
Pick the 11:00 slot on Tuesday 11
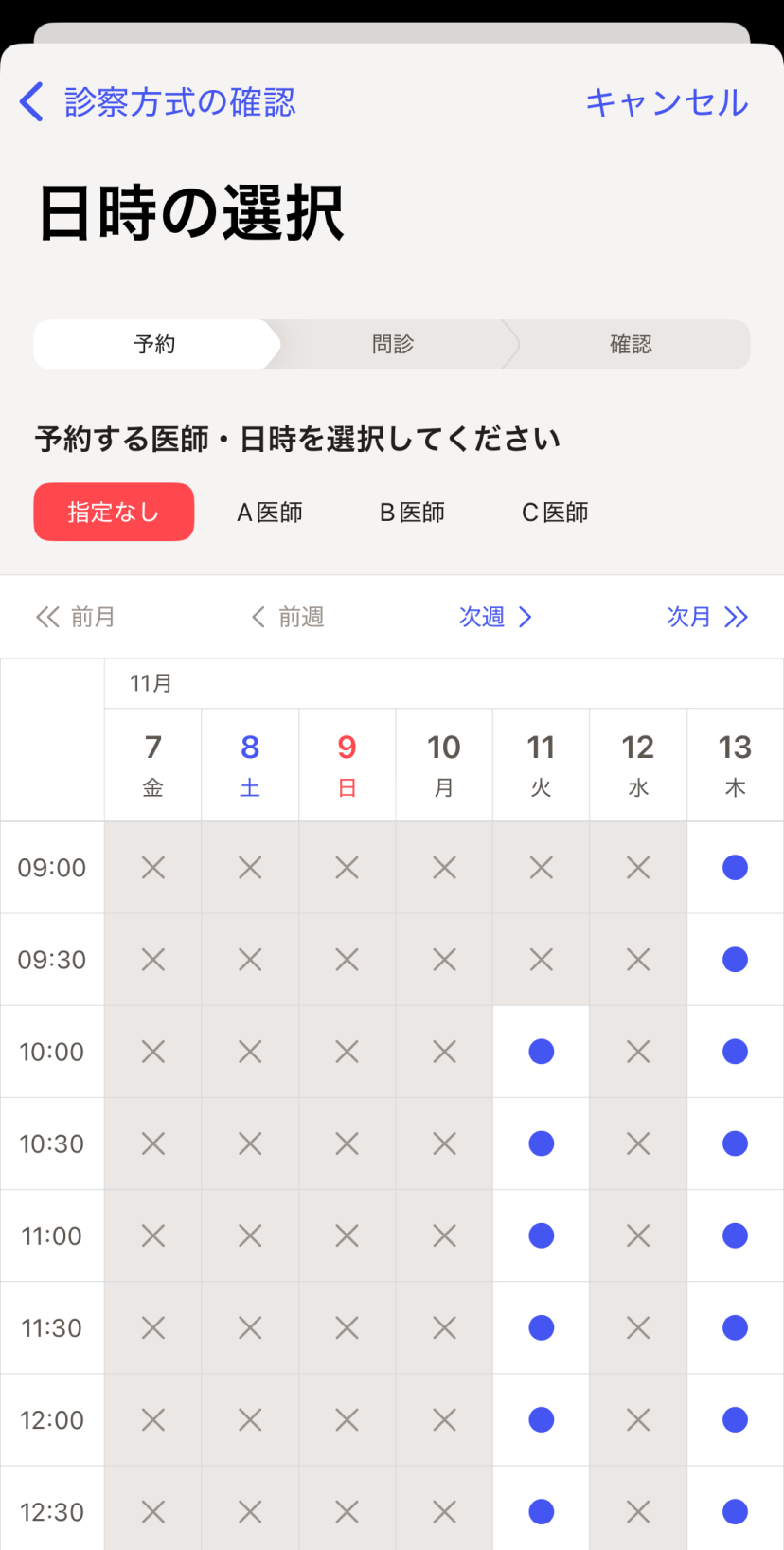tap(542, 1235)
